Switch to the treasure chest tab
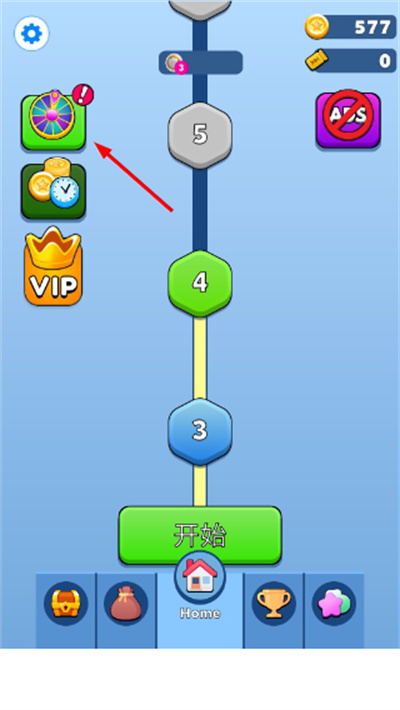 tap(66, 604)
